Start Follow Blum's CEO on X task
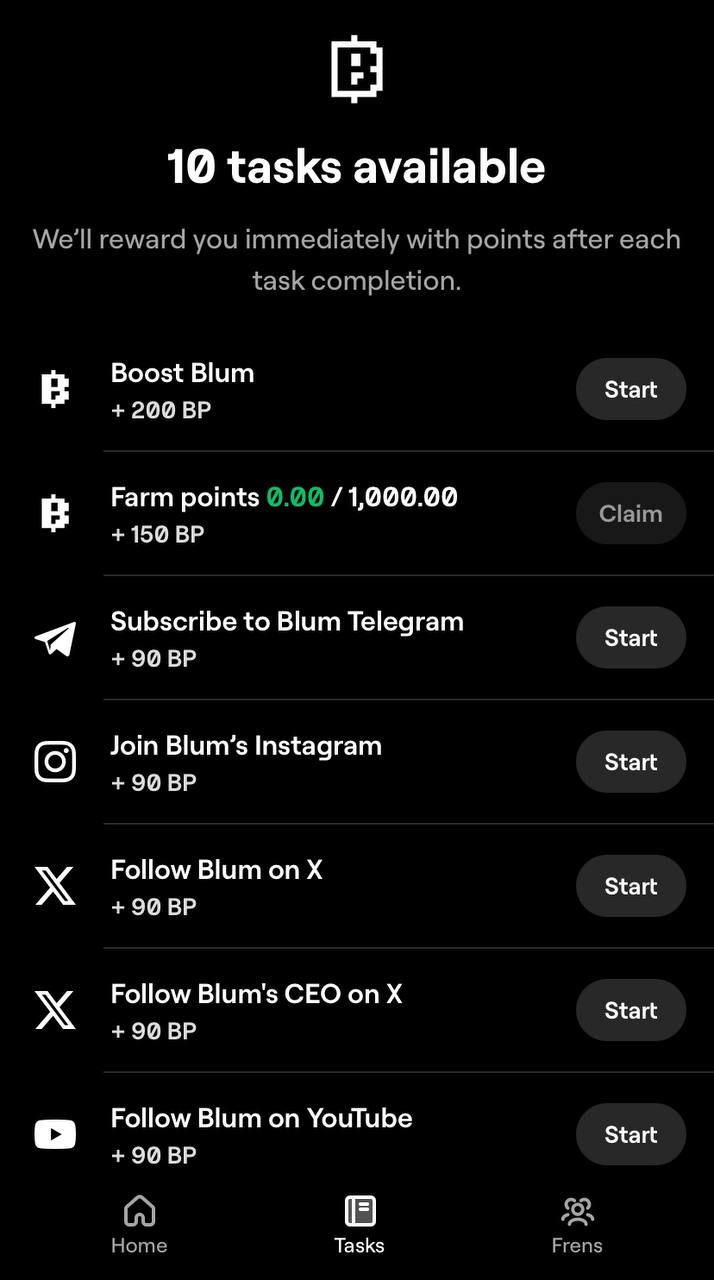The width and height of the screenshot is (714, 1280). point(630,1009)
